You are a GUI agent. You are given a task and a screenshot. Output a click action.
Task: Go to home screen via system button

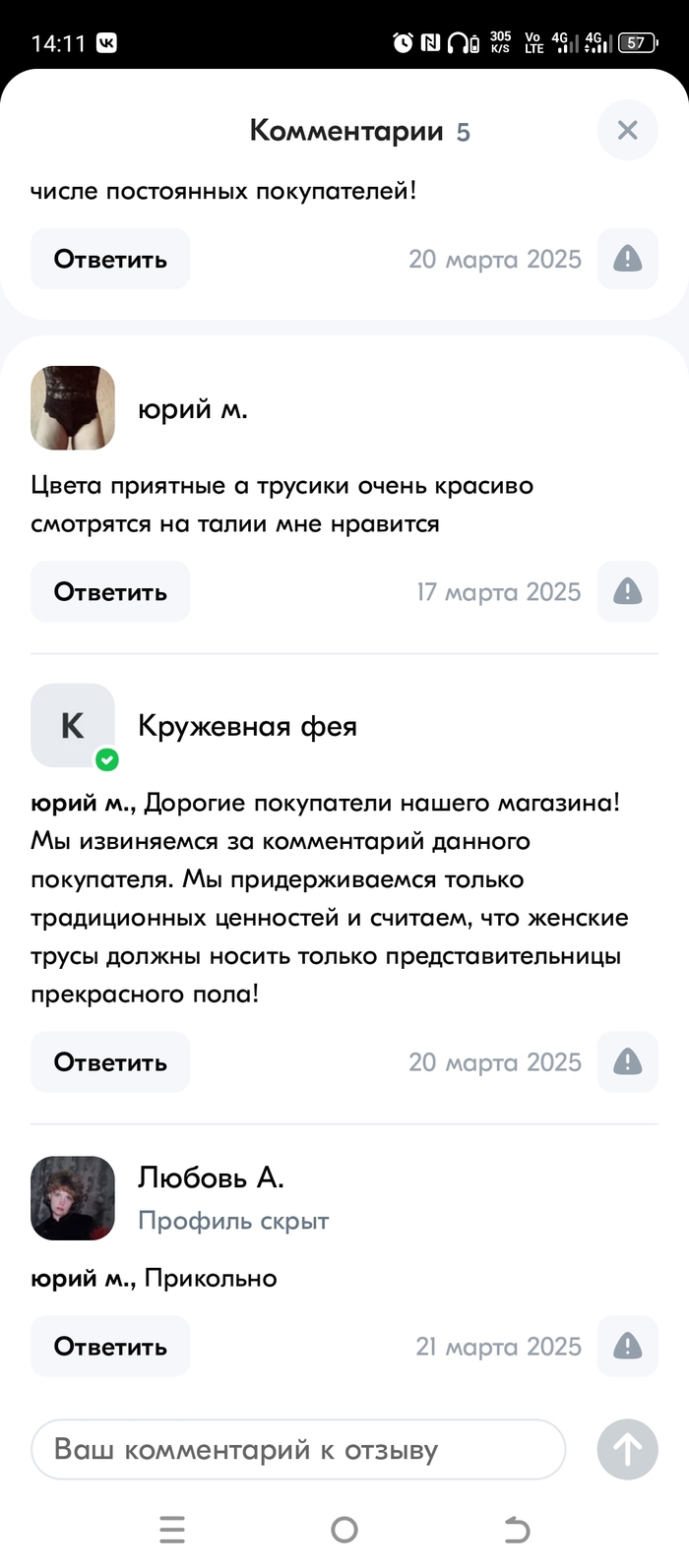(344, 1529)
